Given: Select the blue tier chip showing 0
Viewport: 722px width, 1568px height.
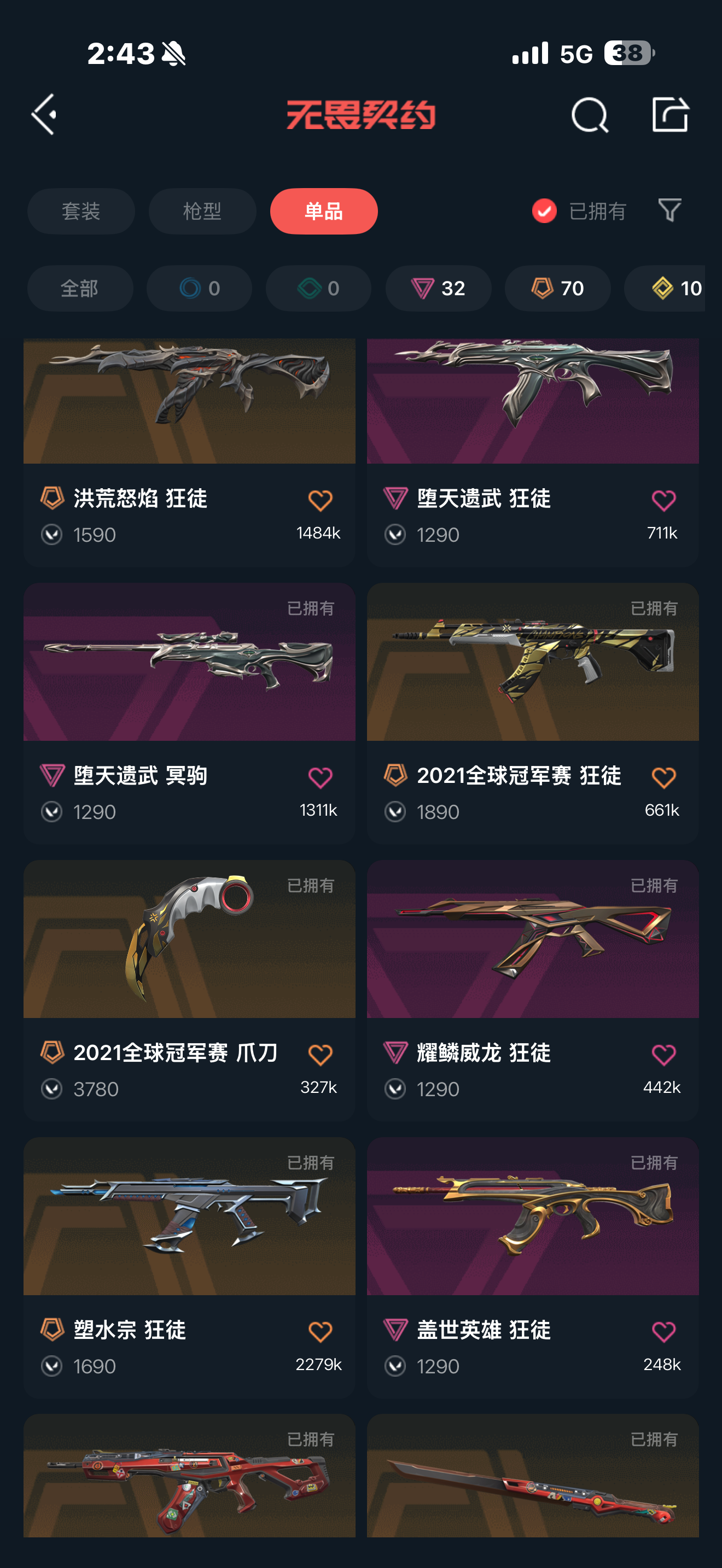Looking at the screenshot, I should 199,288.
